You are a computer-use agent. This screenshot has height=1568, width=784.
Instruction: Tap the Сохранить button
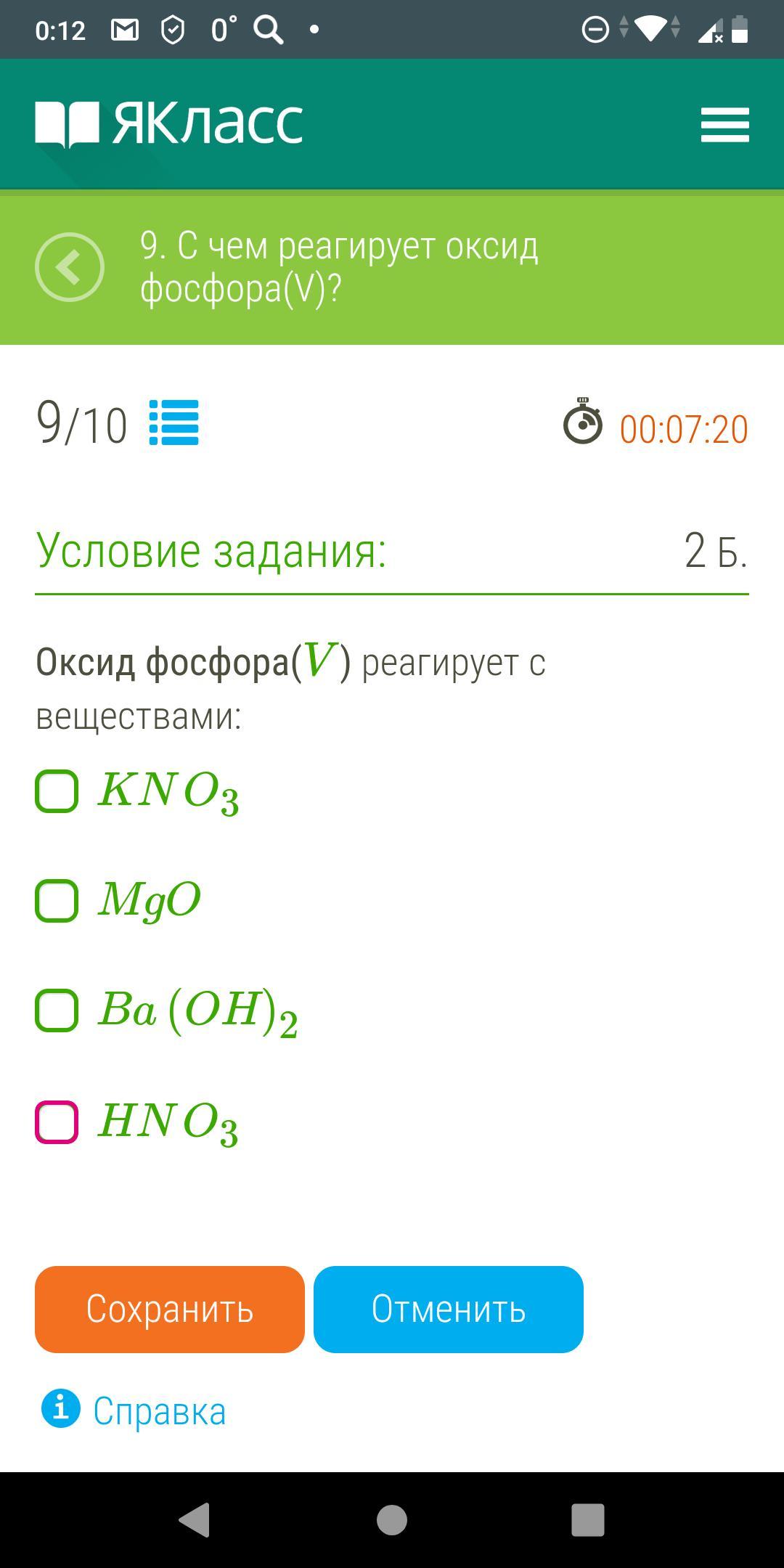(170, 1310)
